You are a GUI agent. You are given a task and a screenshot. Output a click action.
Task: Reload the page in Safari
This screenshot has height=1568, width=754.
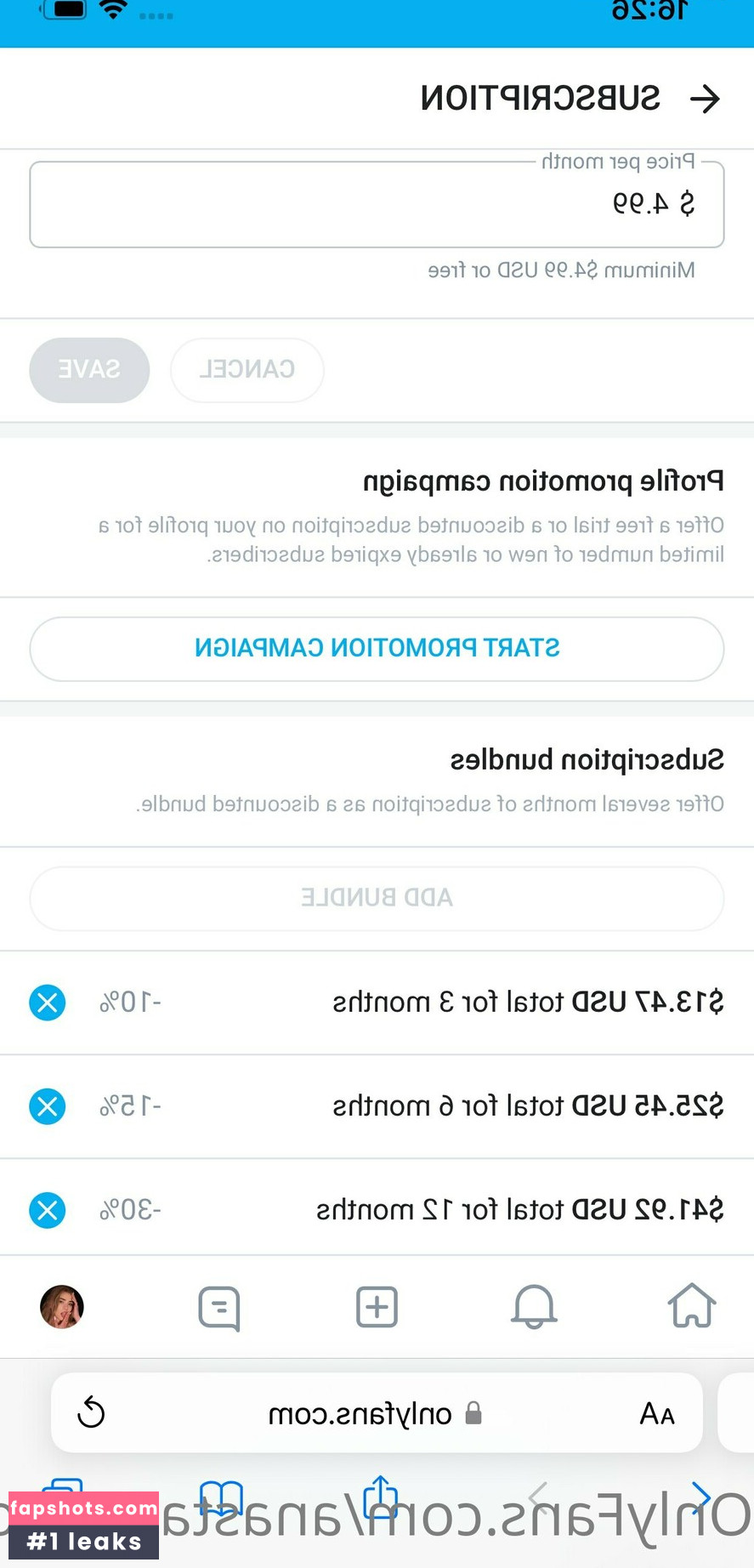[x=91, y=1413]
